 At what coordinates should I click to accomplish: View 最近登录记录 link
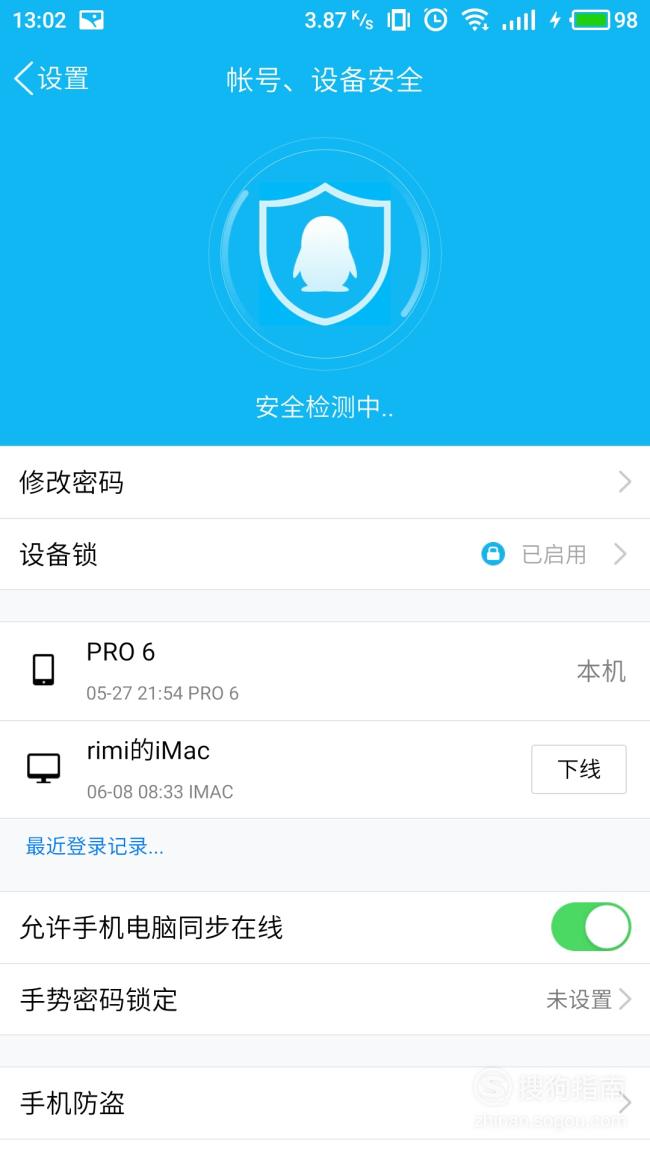click(94, 846)
